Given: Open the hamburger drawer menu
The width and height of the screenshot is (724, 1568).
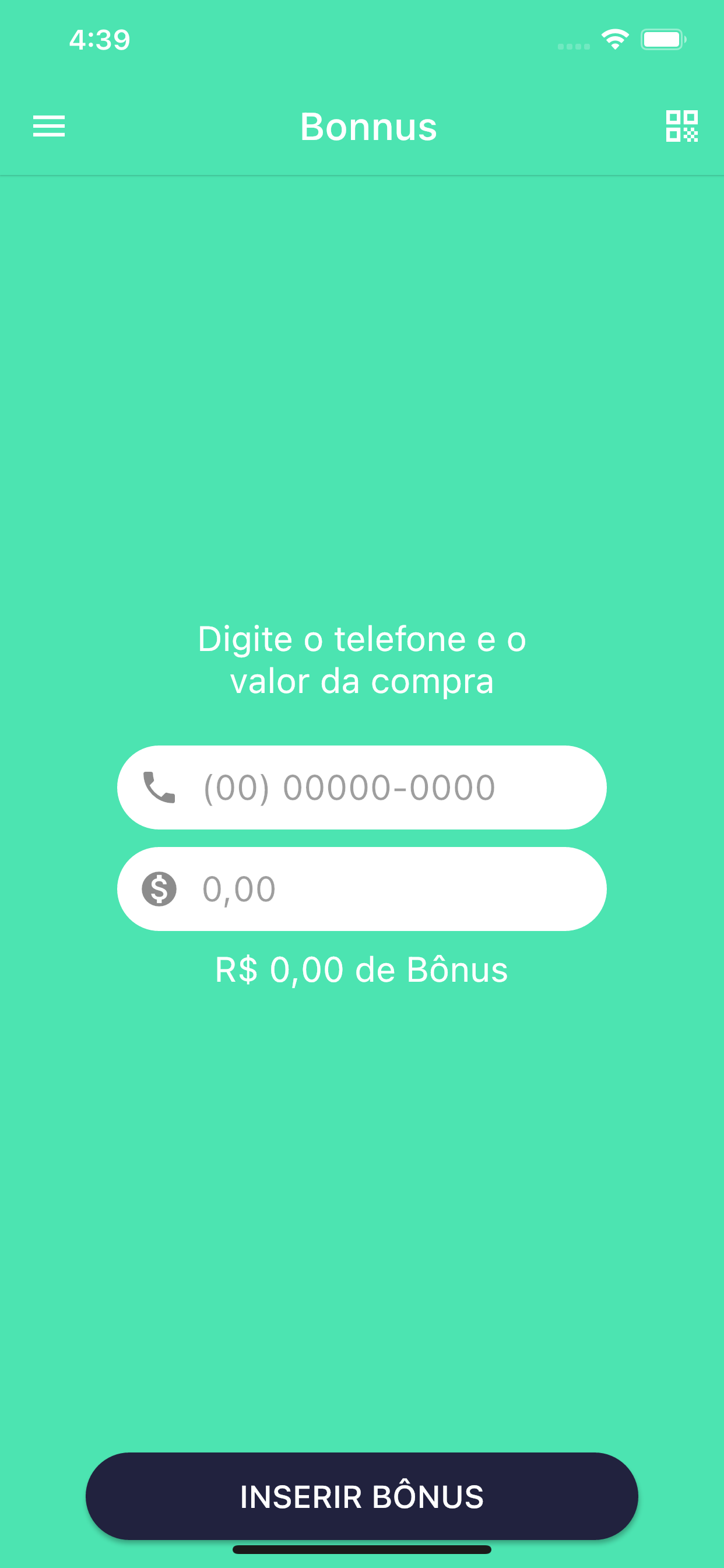Looking at the screenshot, I should (x=48, y=126).
